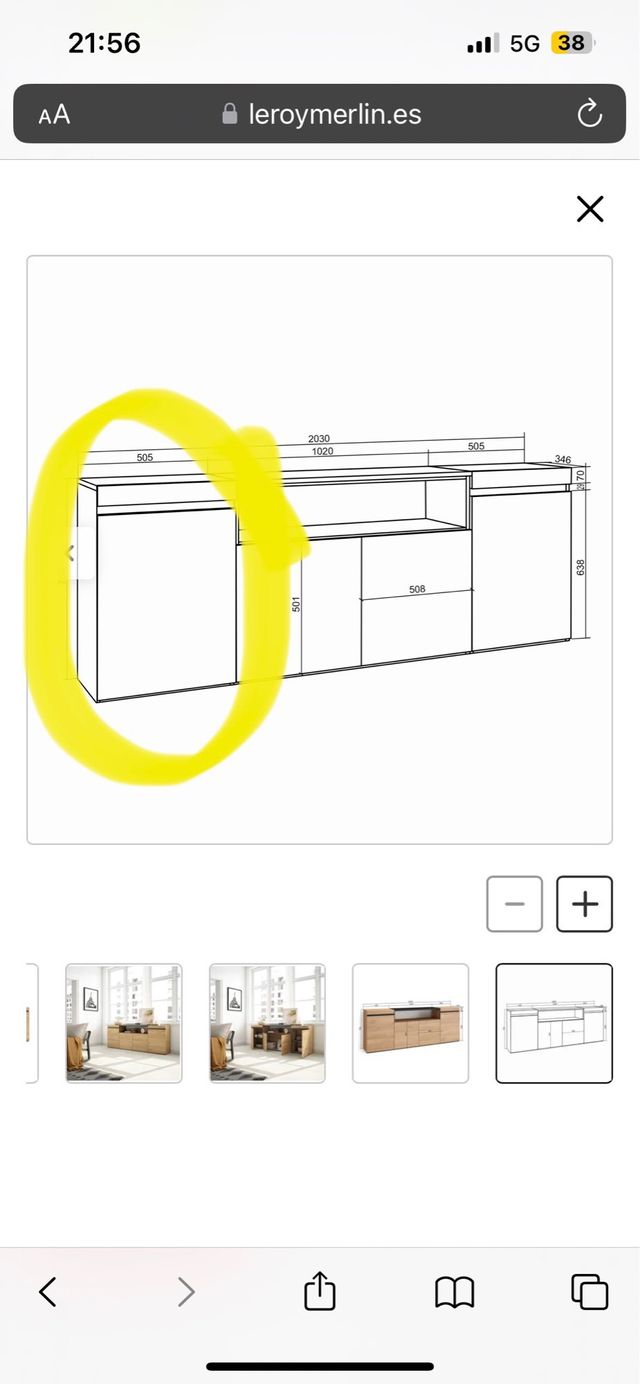Select the wood sideboard with dimensions thumbnail
Viewport: 640px width, 1384px height.
tap(410, 1023)
